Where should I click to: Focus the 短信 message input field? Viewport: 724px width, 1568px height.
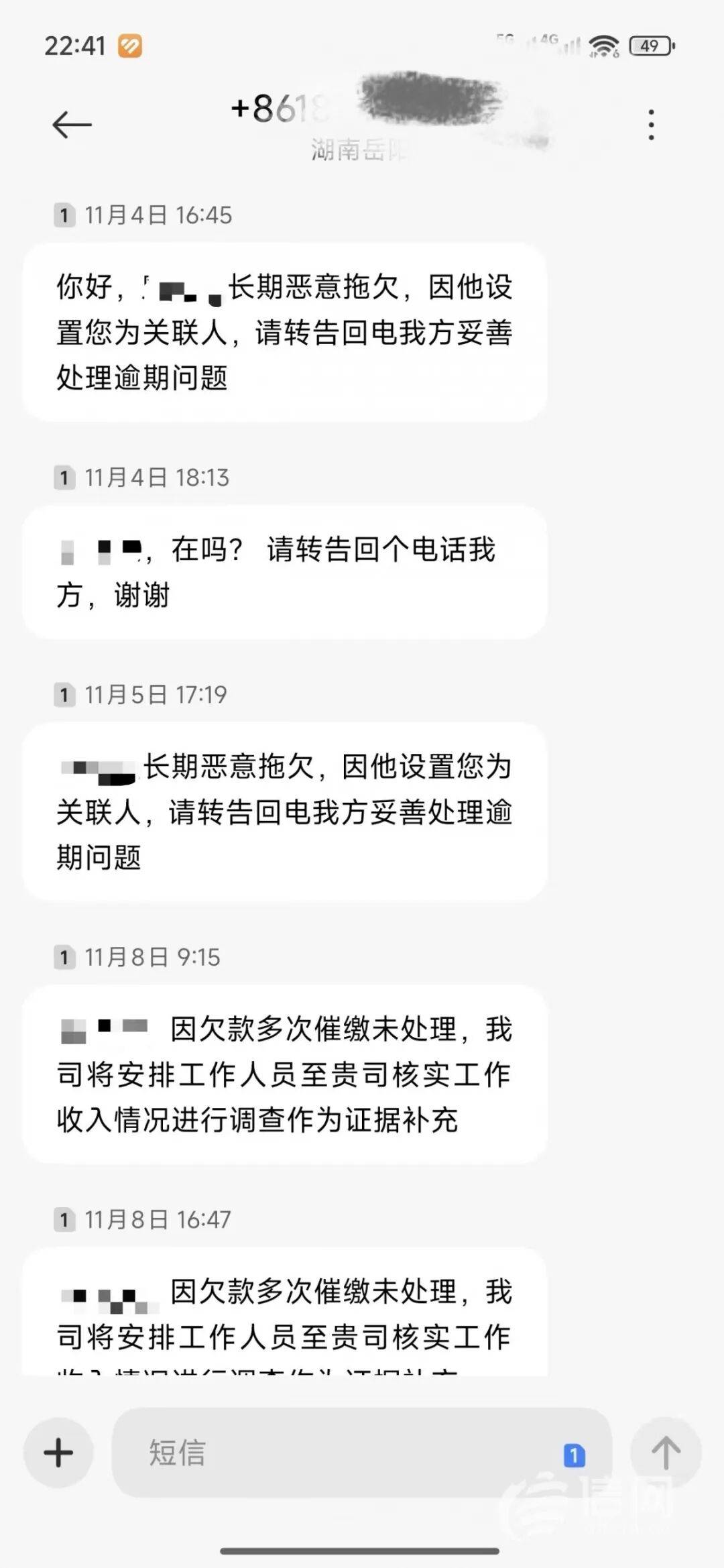click(x=335, y=1452)
